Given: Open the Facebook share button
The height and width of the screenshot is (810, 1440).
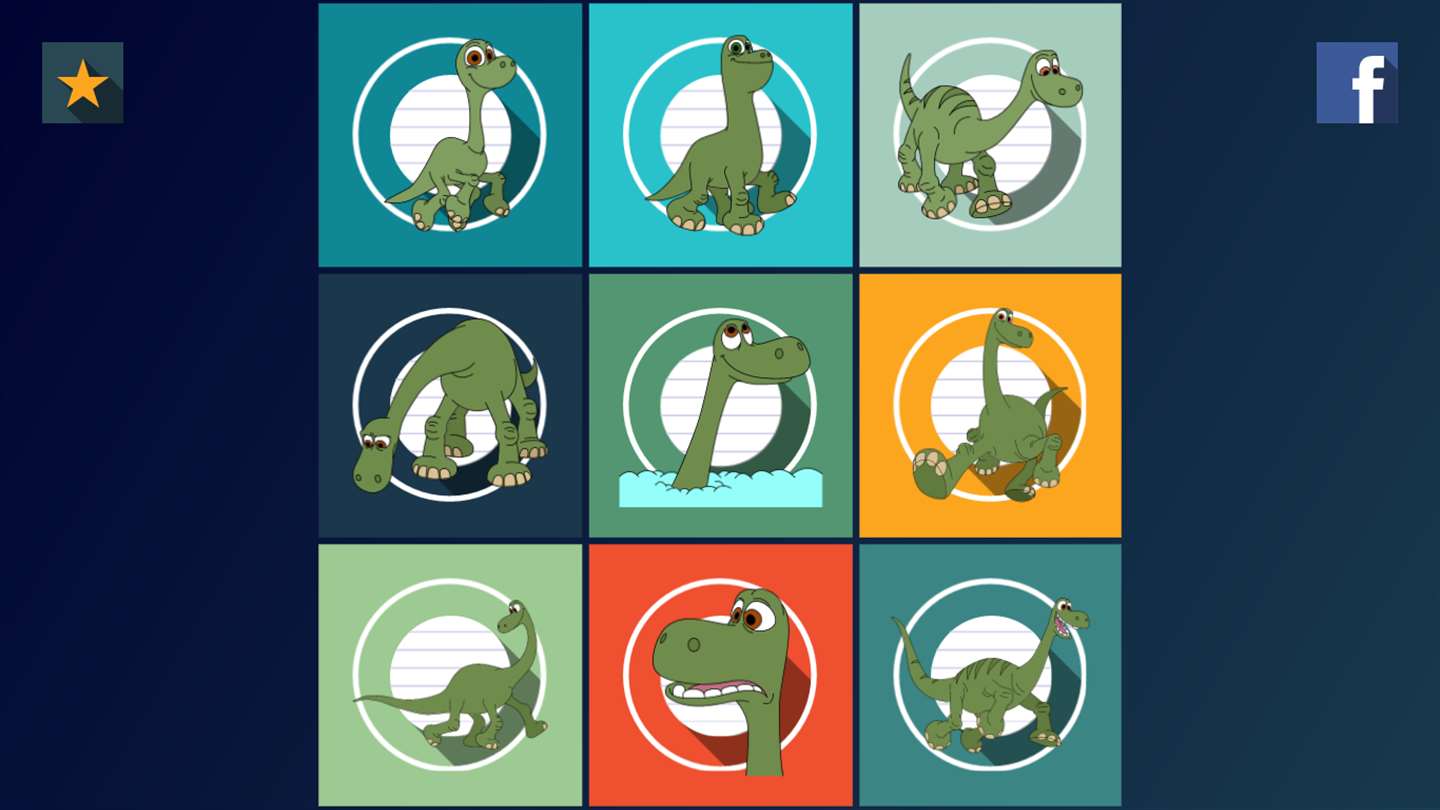Looking at the screenshot, I should (x=1356, y=83).
